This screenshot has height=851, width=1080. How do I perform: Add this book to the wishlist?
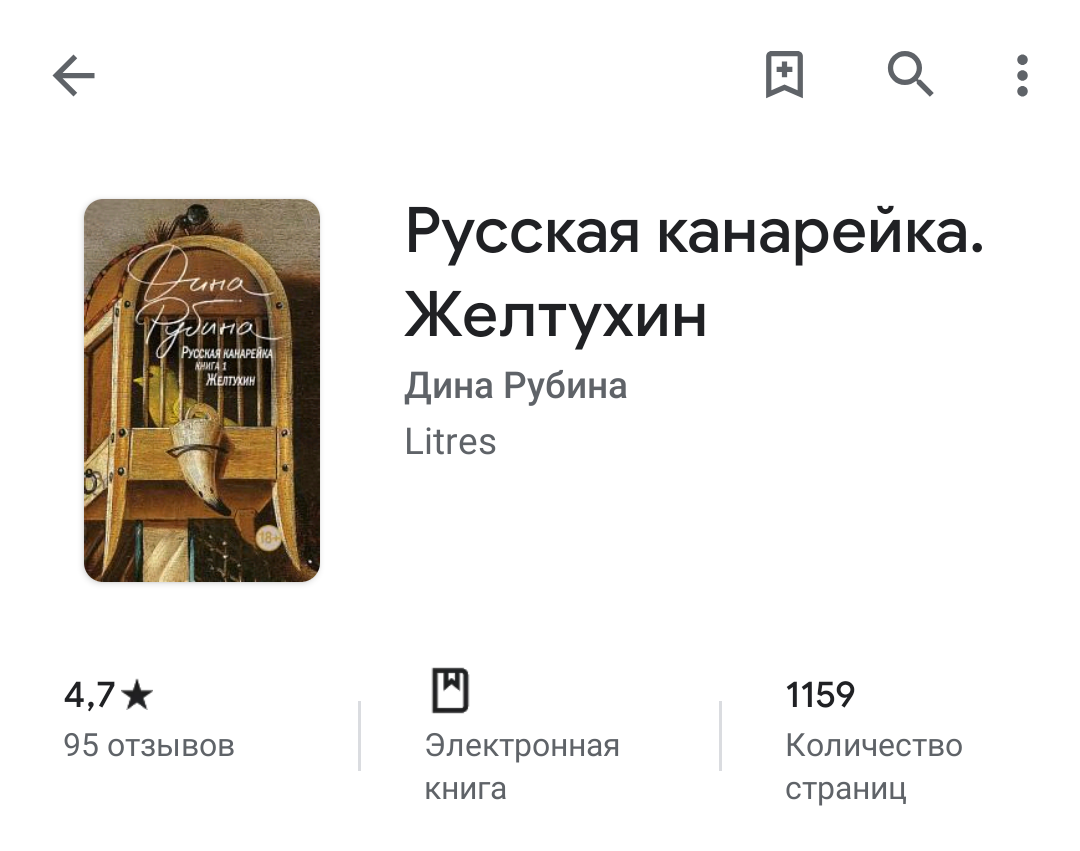coord(784,76)
